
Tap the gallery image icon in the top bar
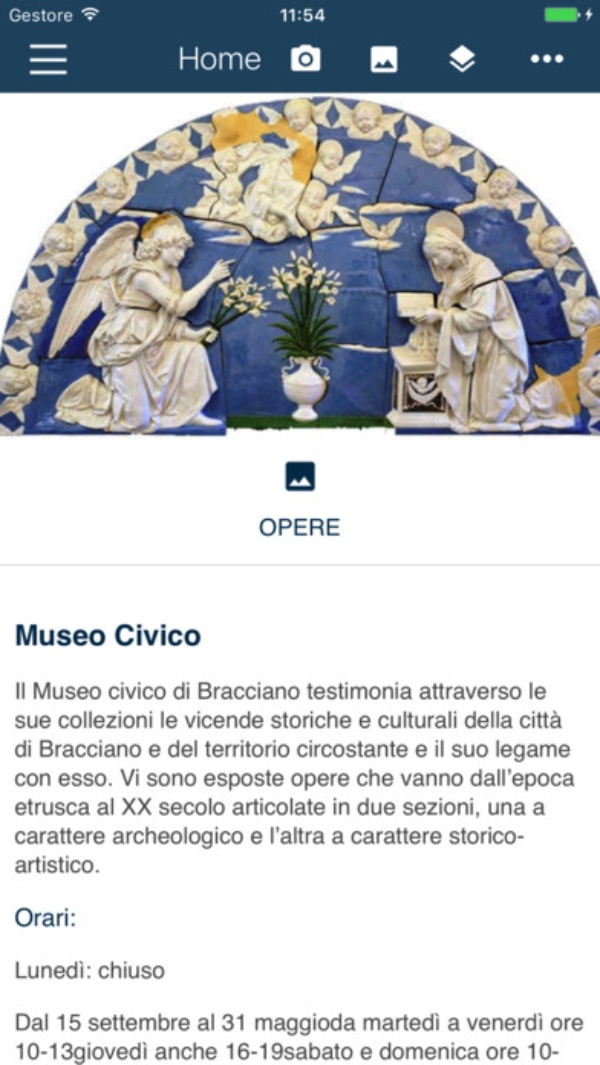[x=384, y=60]
